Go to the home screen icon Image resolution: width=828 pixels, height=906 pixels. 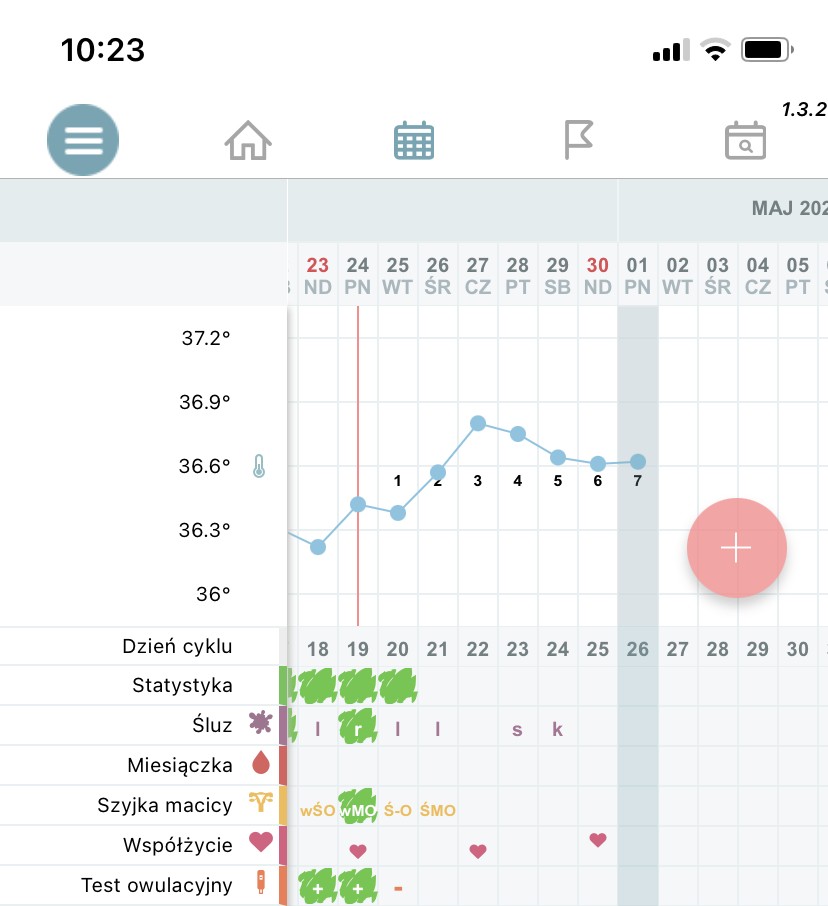pos(248,141)
